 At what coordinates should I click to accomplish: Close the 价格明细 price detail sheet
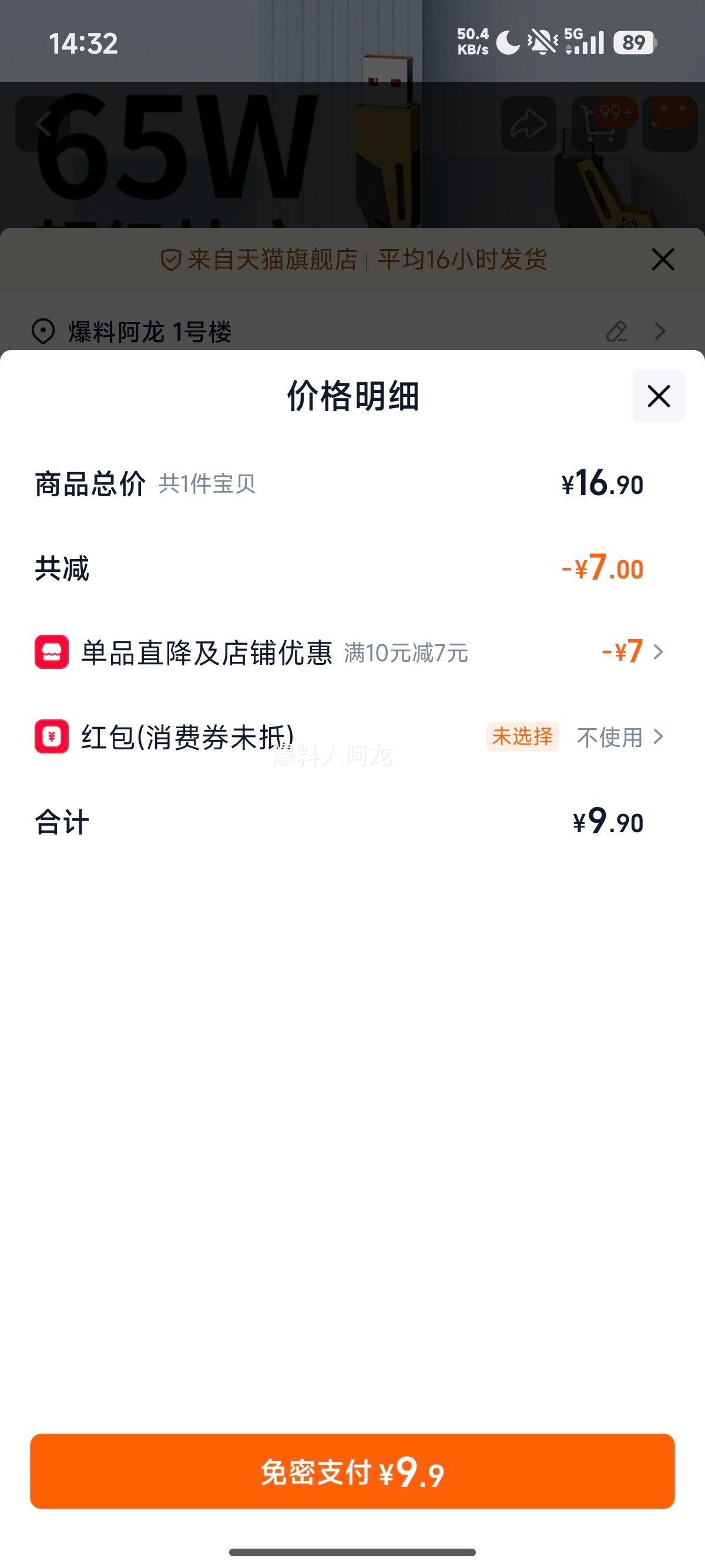pyautogui.click(x=658, y=396)
